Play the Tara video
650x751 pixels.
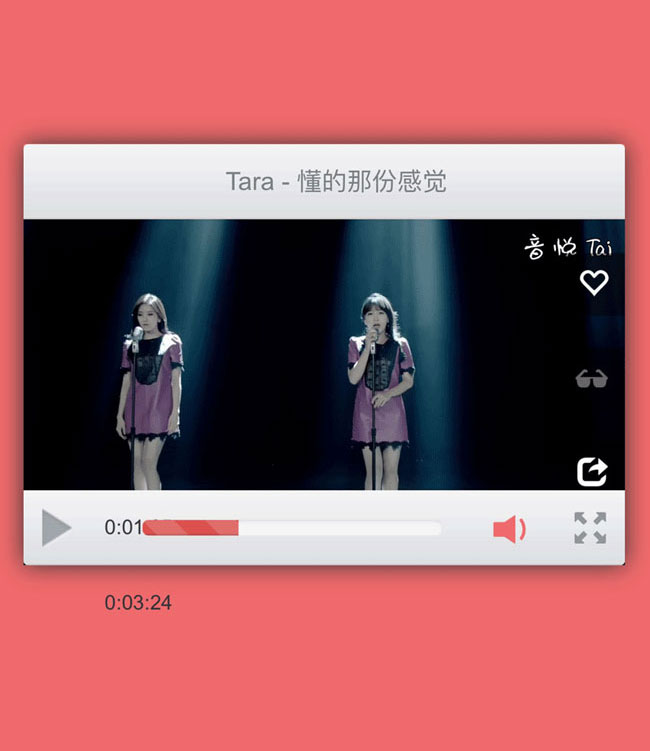point(56,527)
